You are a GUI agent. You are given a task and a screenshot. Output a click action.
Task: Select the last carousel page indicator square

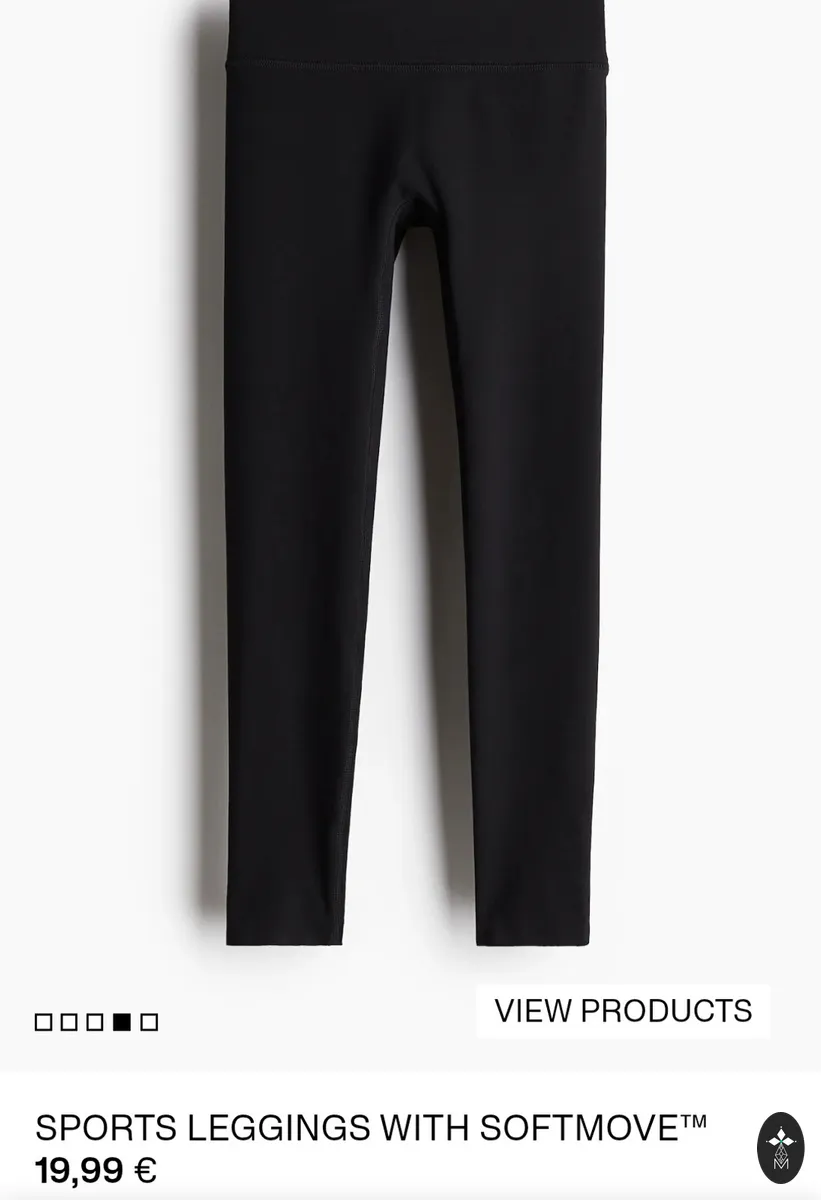149,1022
